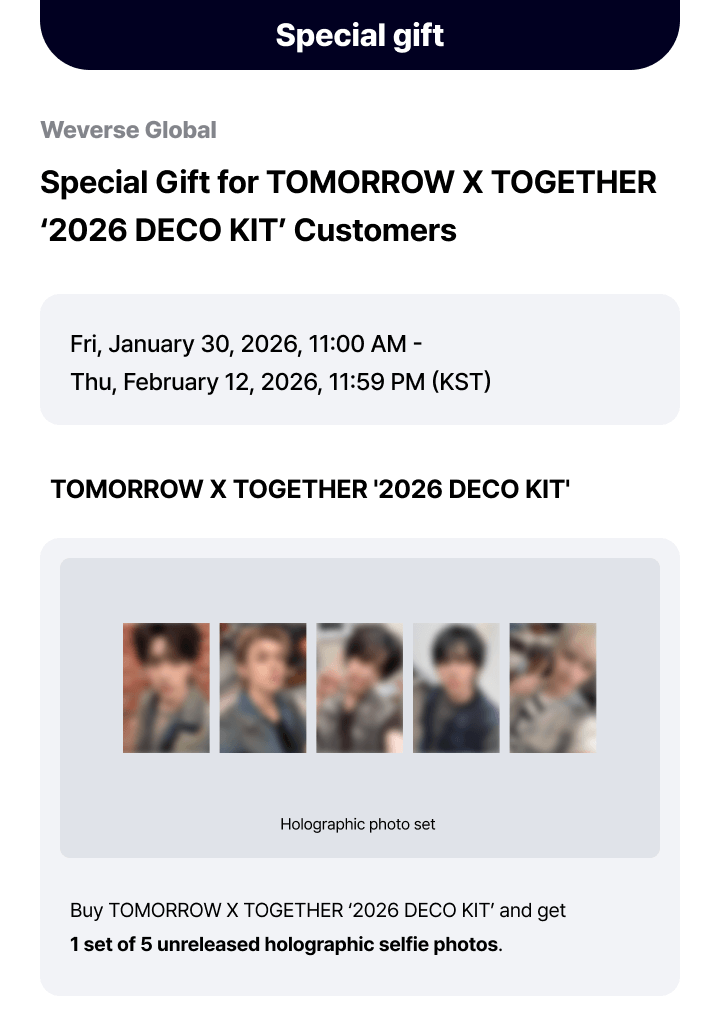Click the "Holographic photo set" caption
The height and width of the screenshot is (1024, 720).
coord(357,824)
